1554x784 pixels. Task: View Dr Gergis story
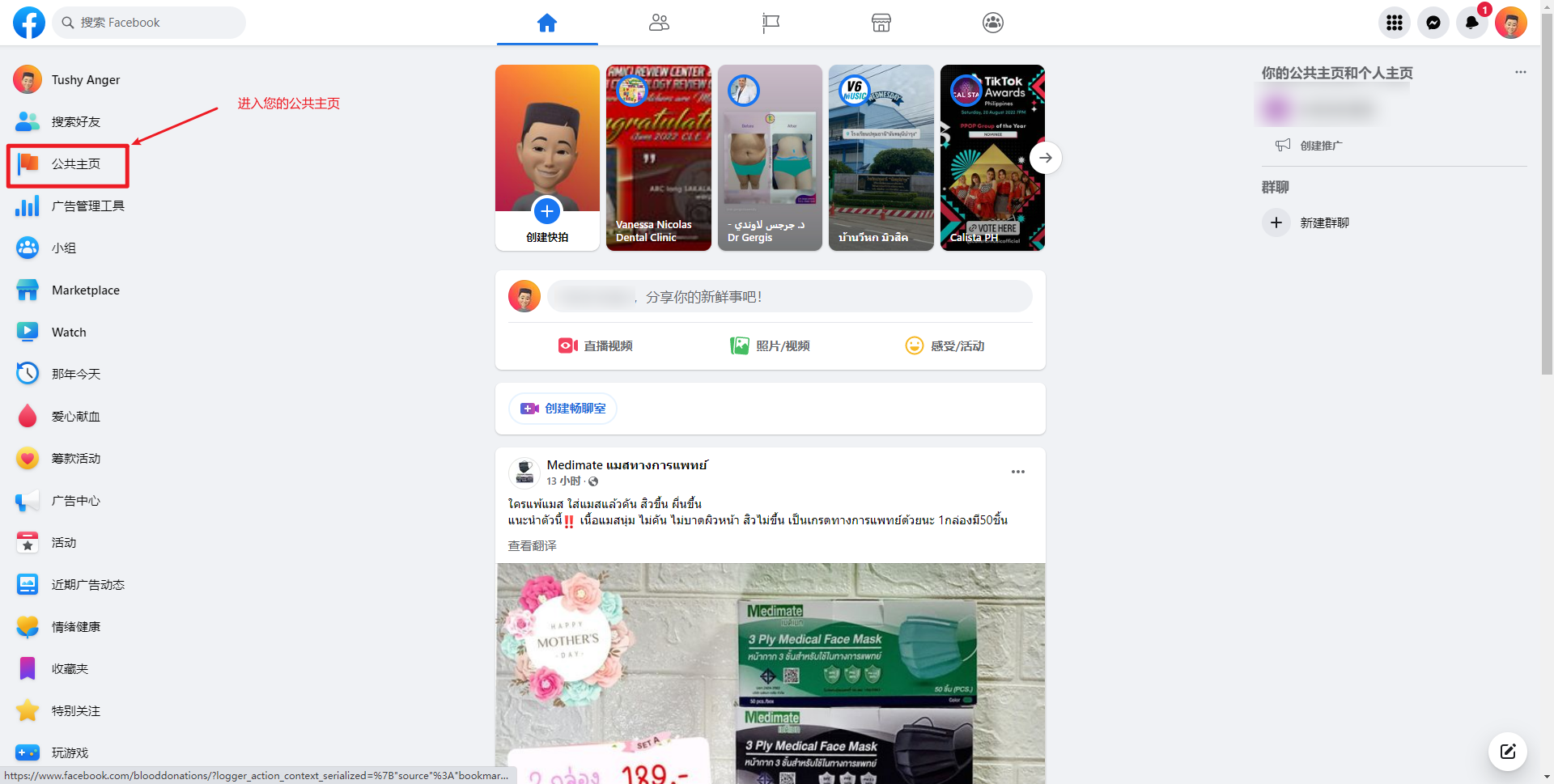point(769,158)
